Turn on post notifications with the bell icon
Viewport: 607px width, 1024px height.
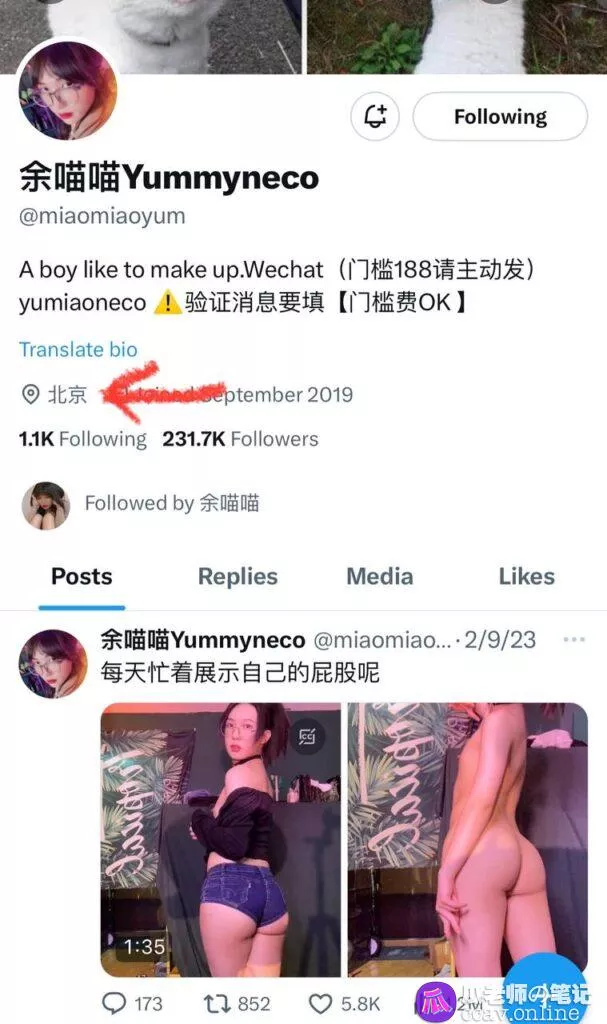pyautogui.click(x=376, y=117)
